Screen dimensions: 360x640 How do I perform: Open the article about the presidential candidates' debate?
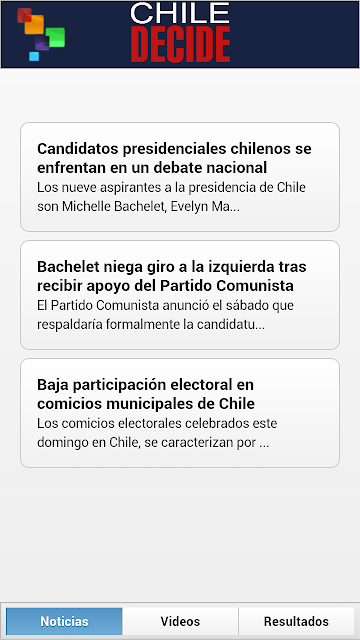pyautogui.click(x=180, y=177)
